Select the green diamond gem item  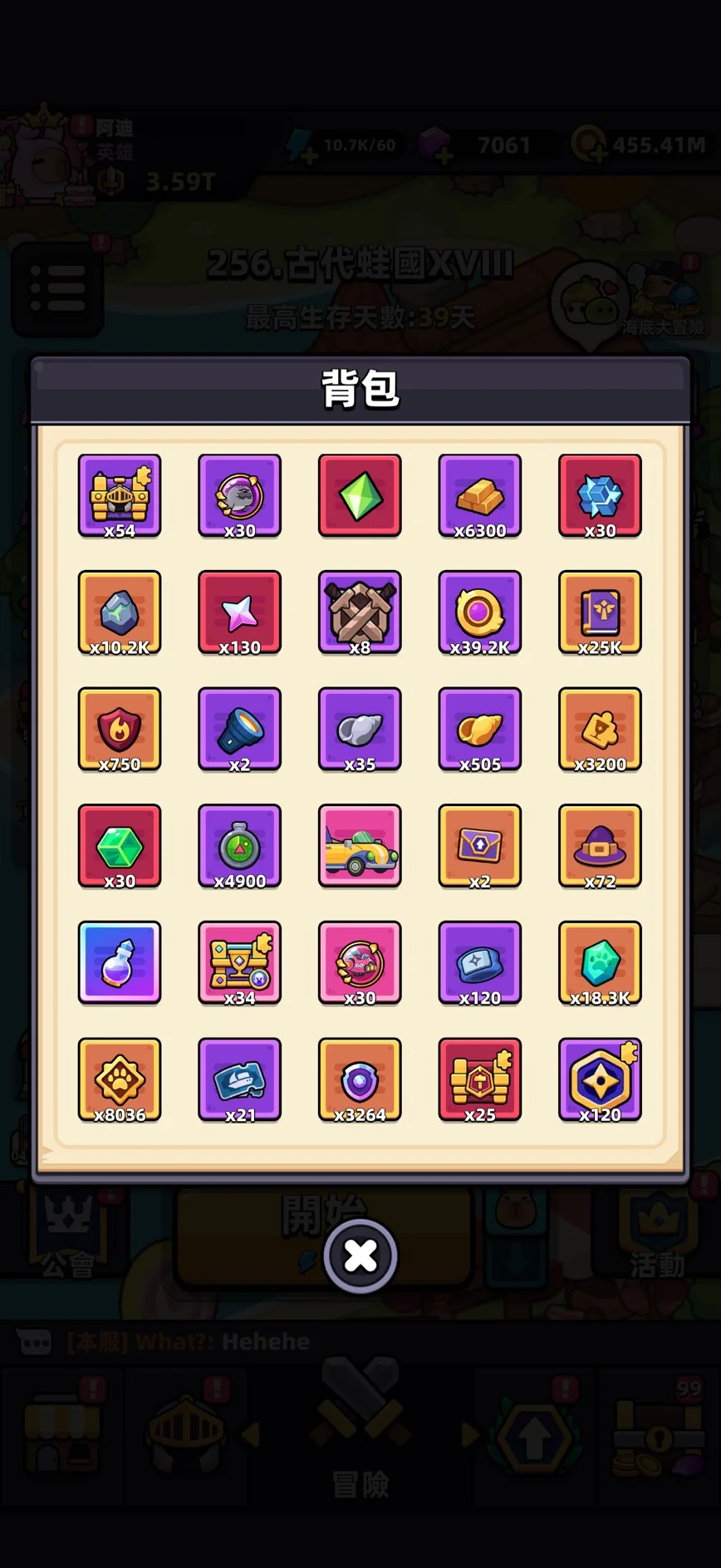[360, 495]
